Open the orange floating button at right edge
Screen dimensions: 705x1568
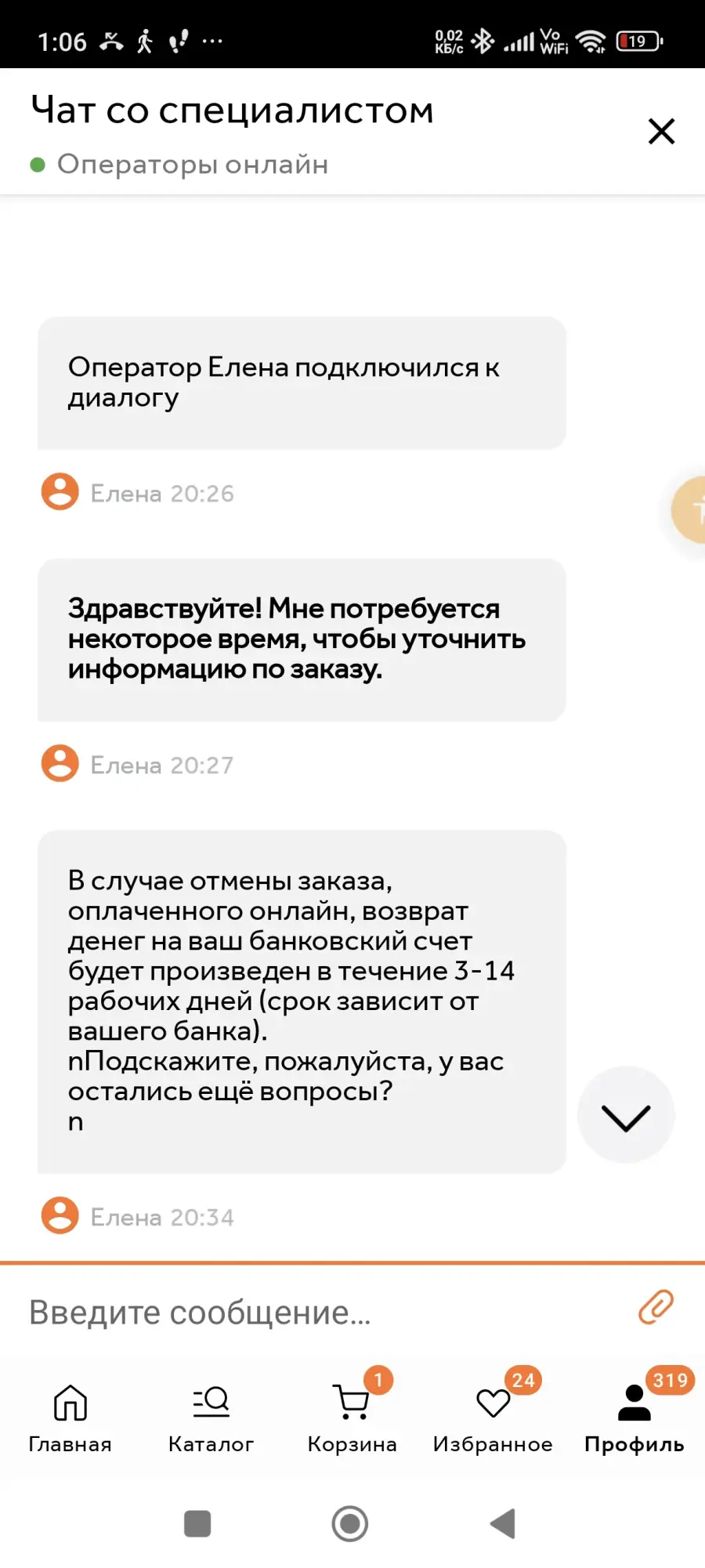pyautogui.click(x=689, y=510)
